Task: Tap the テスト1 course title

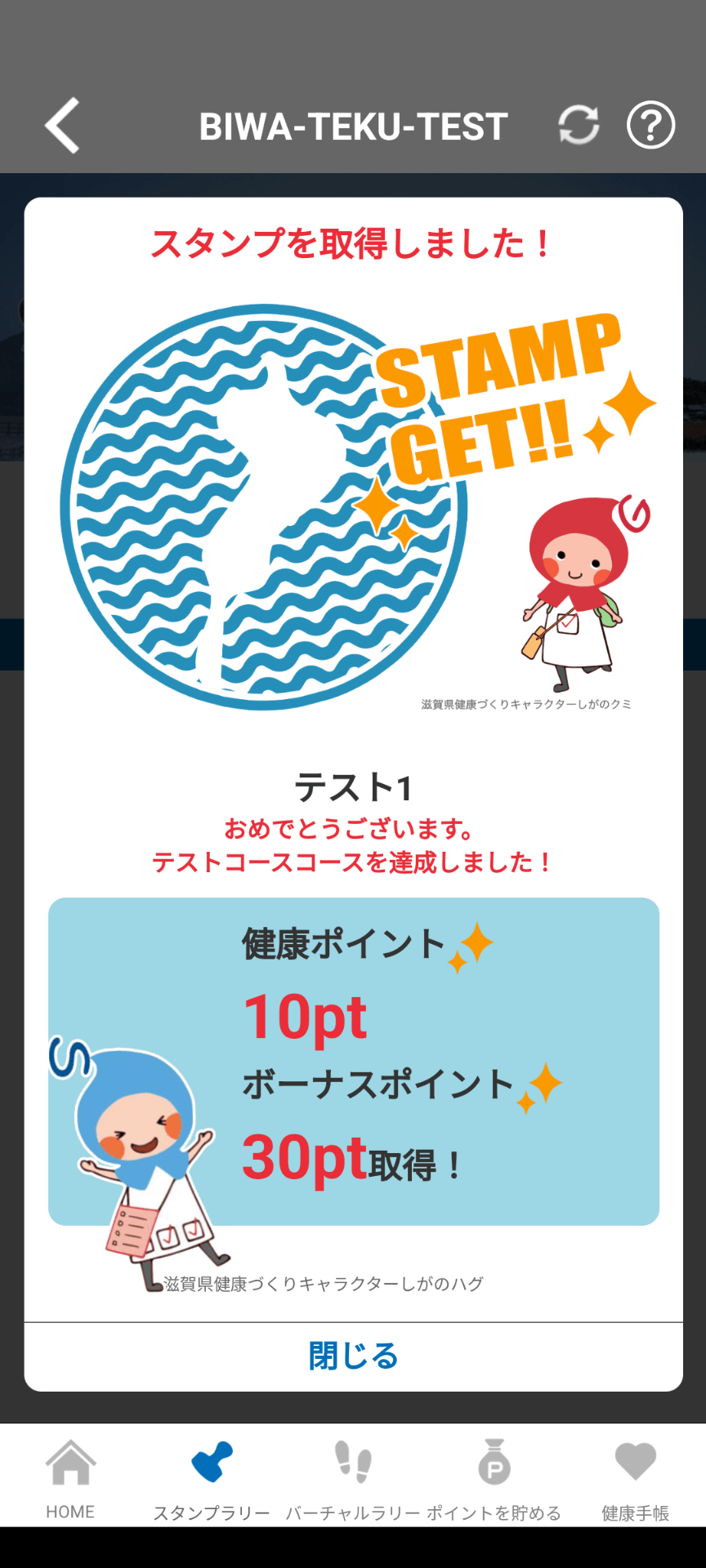Action: [353, 786]
